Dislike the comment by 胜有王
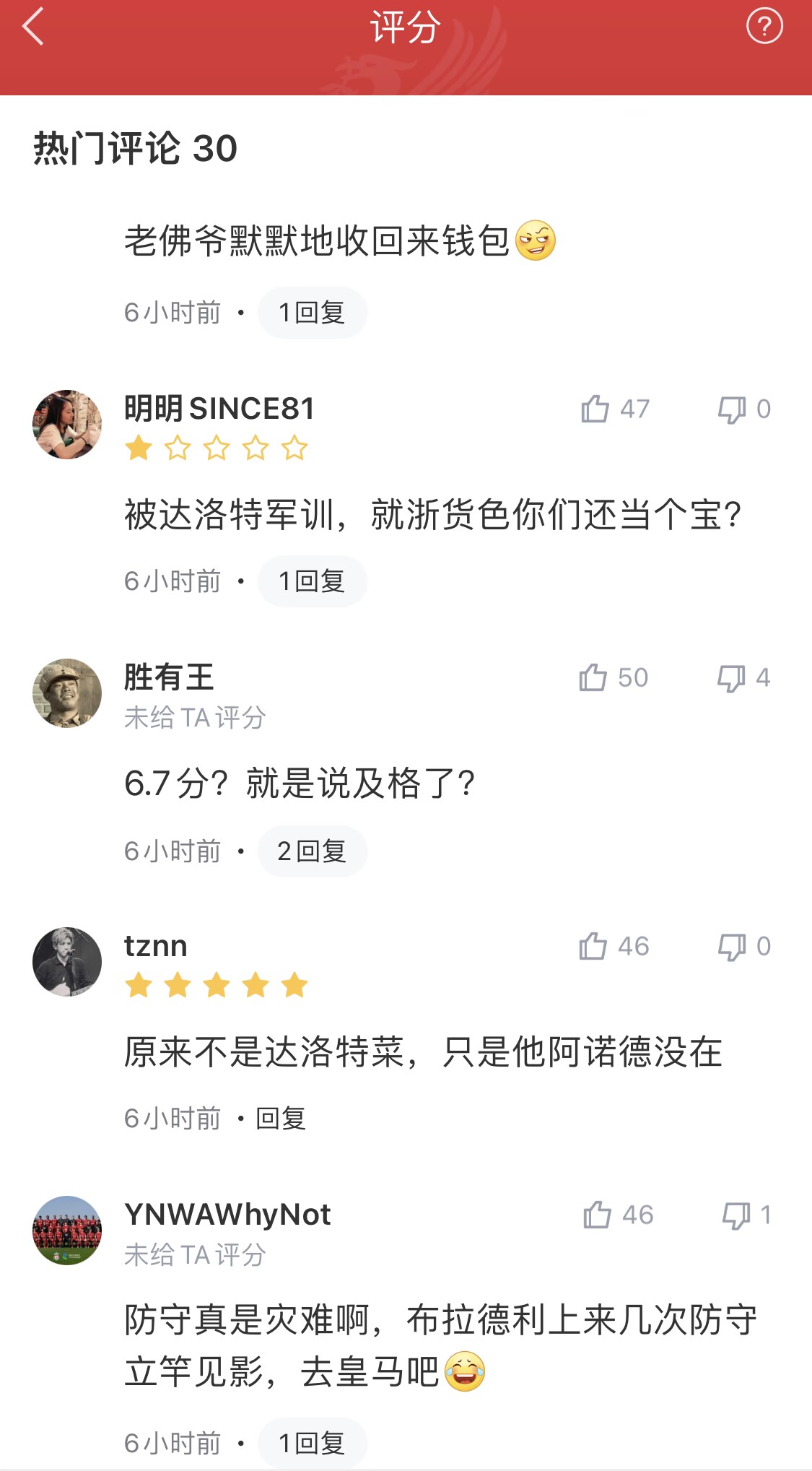Viewport: 812px width, 1471px height. click(x=731, y=677)
